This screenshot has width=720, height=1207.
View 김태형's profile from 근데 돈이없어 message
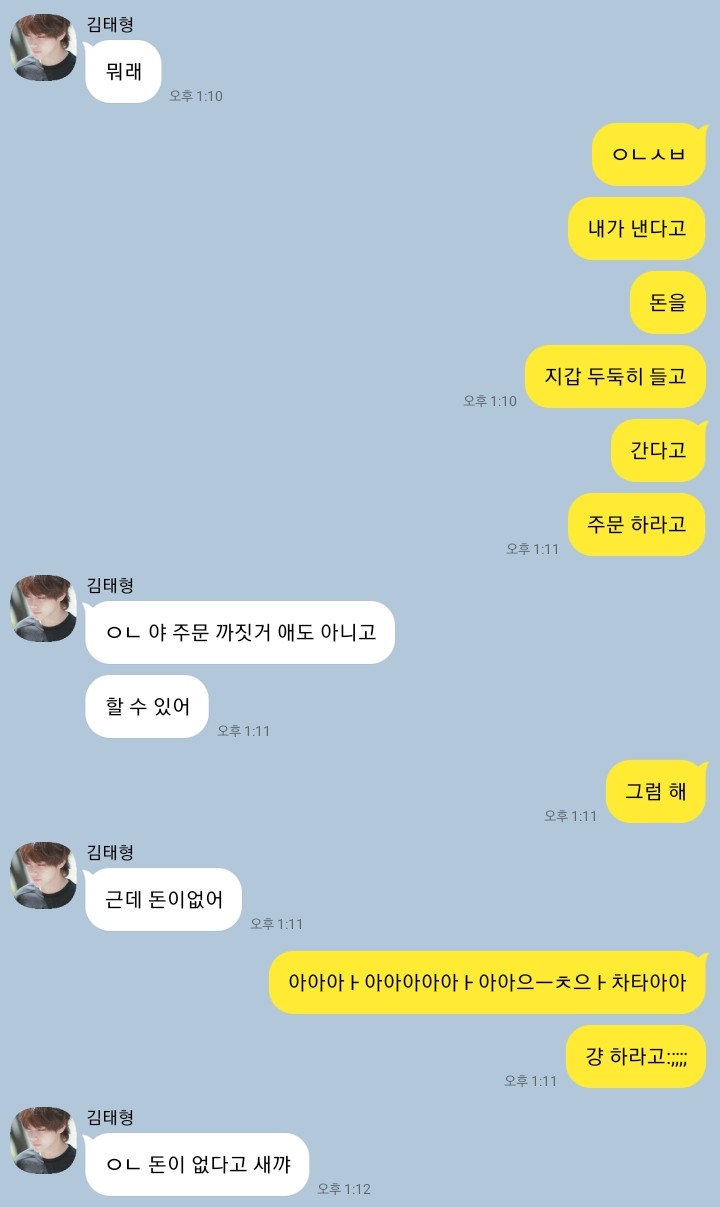coord(43,875)
